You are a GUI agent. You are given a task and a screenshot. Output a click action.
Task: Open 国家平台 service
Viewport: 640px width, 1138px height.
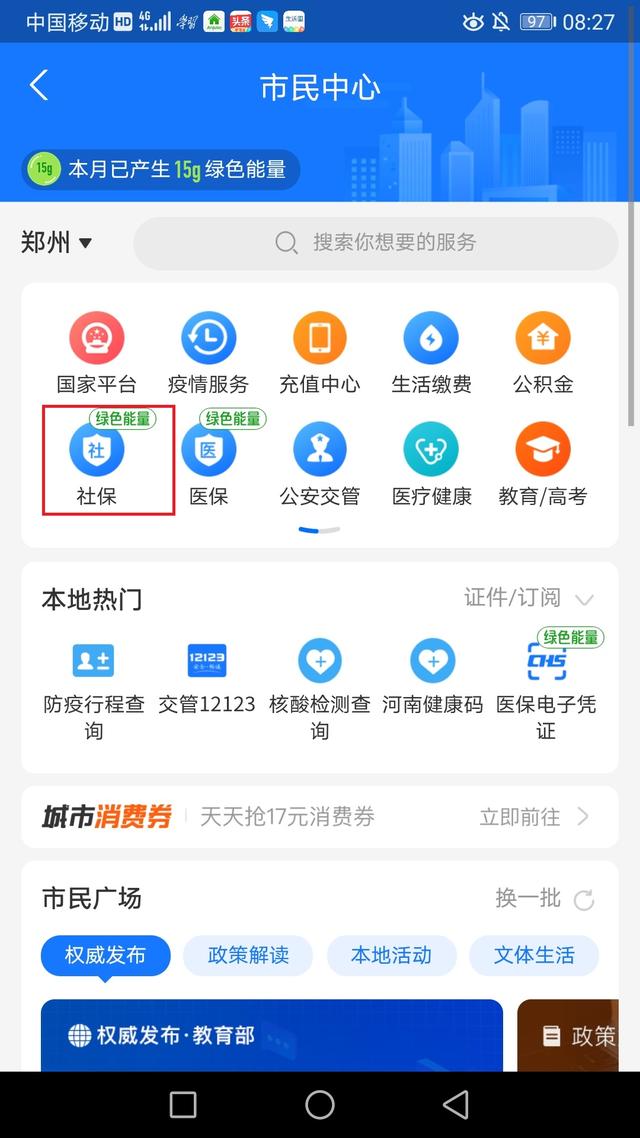pyautogui.click(x=97, y=352)
